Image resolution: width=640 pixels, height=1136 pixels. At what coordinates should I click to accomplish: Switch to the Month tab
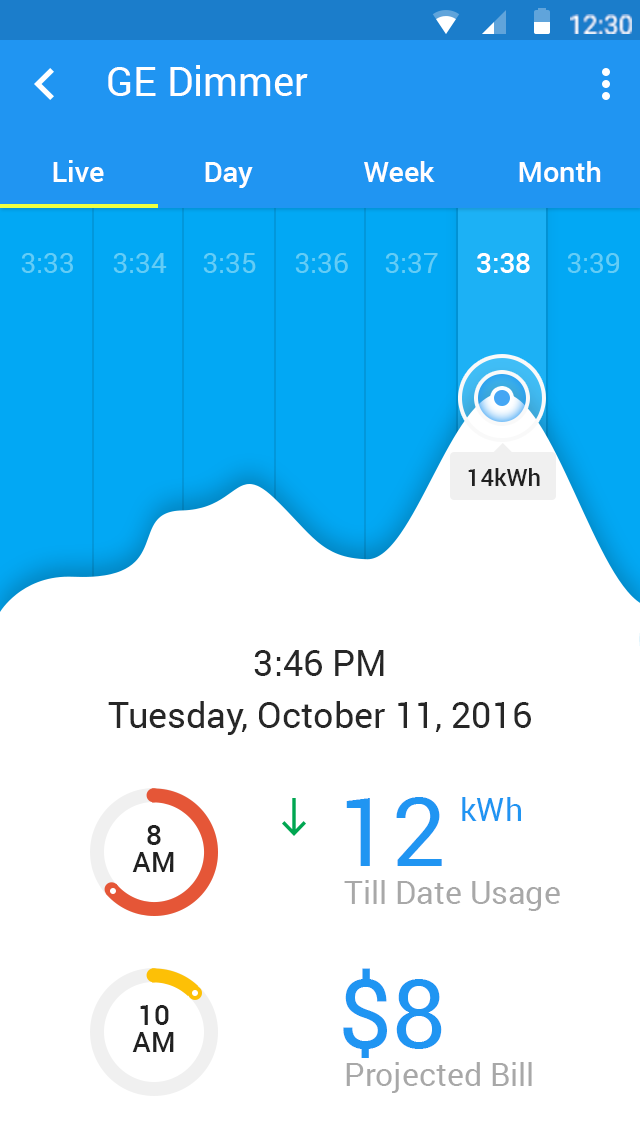[x=560, y=172]
